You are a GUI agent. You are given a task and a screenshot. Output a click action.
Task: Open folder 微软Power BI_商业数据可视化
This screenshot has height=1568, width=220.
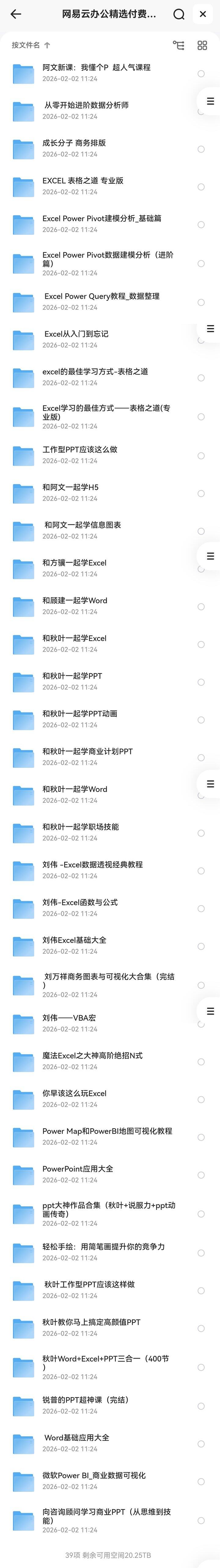[94, 1475]
